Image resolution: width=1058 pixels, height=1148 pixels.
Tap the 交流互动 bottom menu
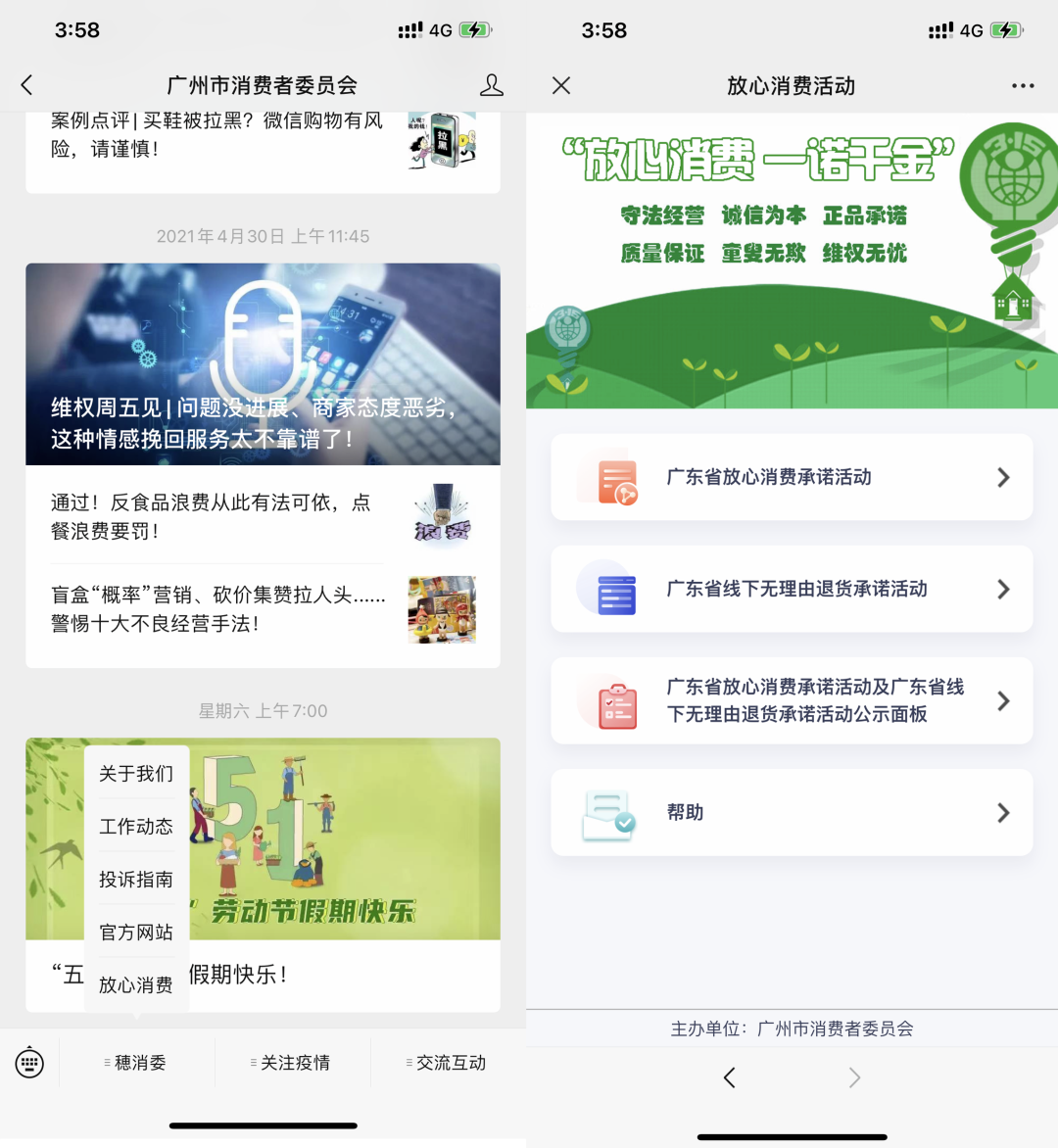coord(448,1063)
